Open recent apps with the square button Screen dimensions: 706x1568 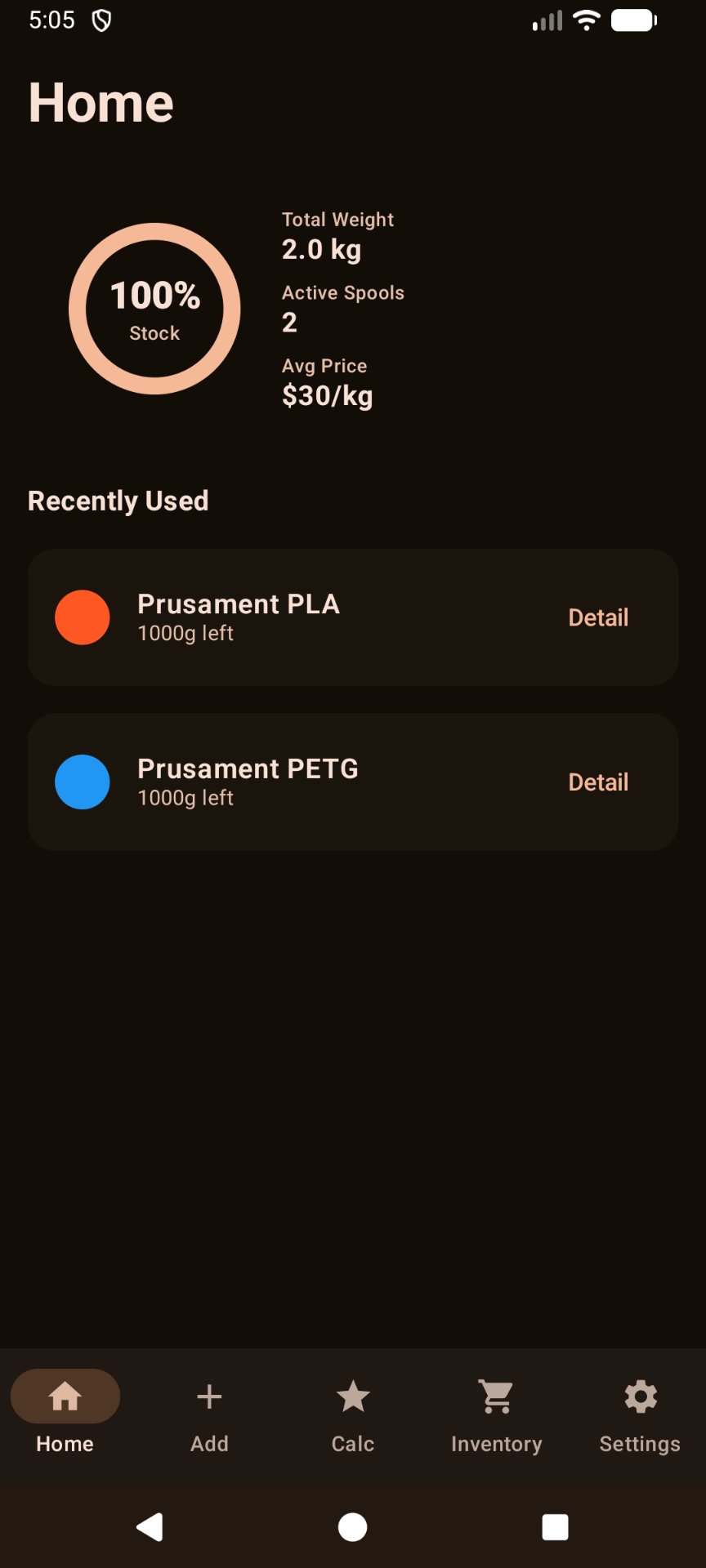click(x=554, y=1527)
